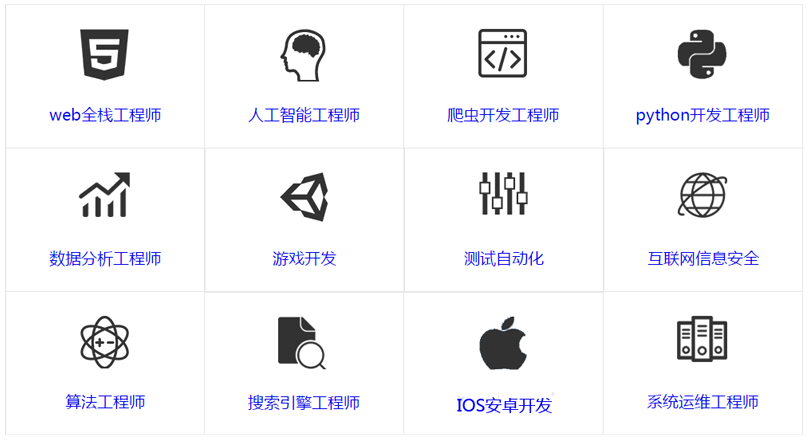This screenshot has width=808, height=440.
Task: Open the IOS安卓开发 category
Action: 503,405
